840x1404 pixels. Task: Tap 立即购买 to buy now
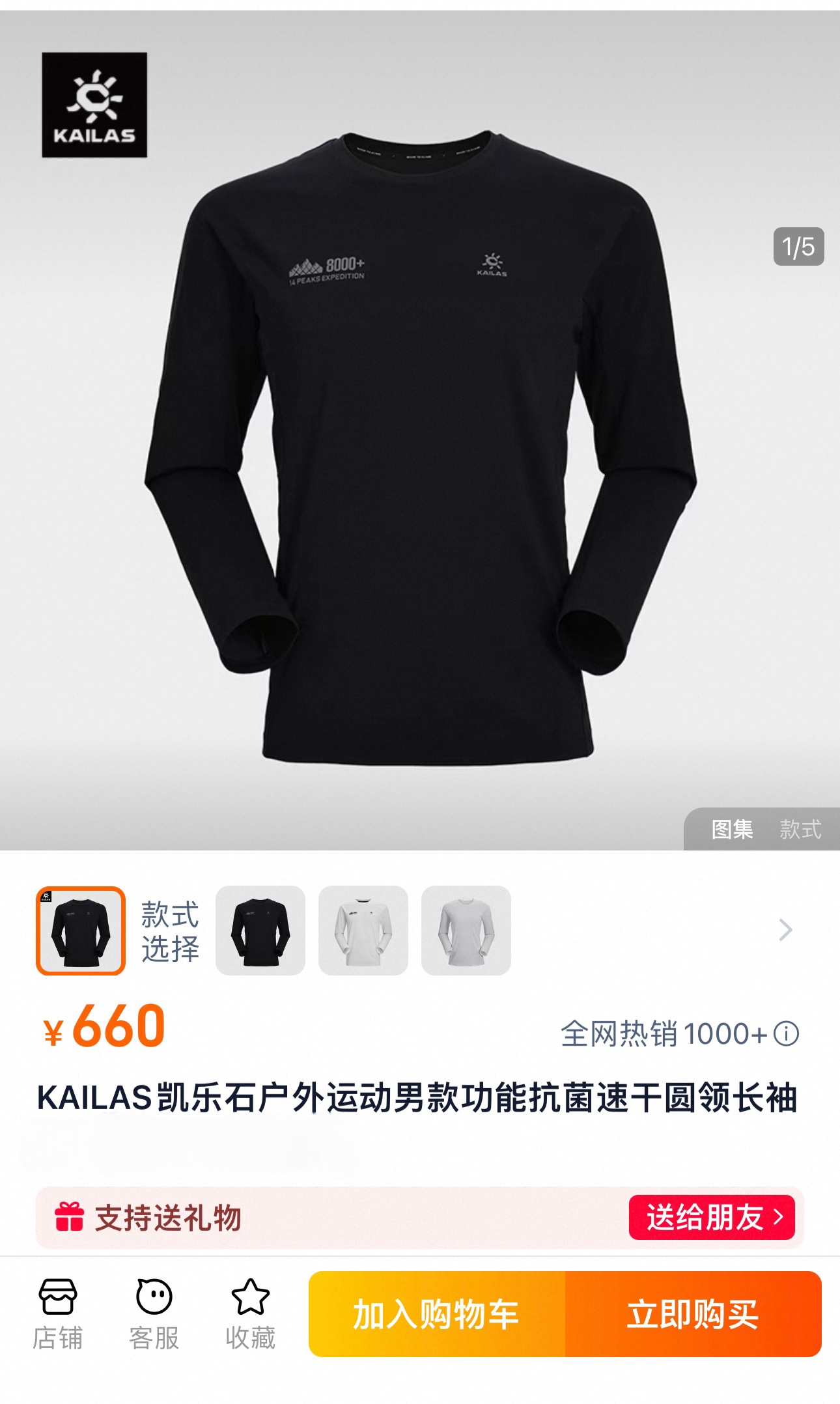click(693, 1314)
